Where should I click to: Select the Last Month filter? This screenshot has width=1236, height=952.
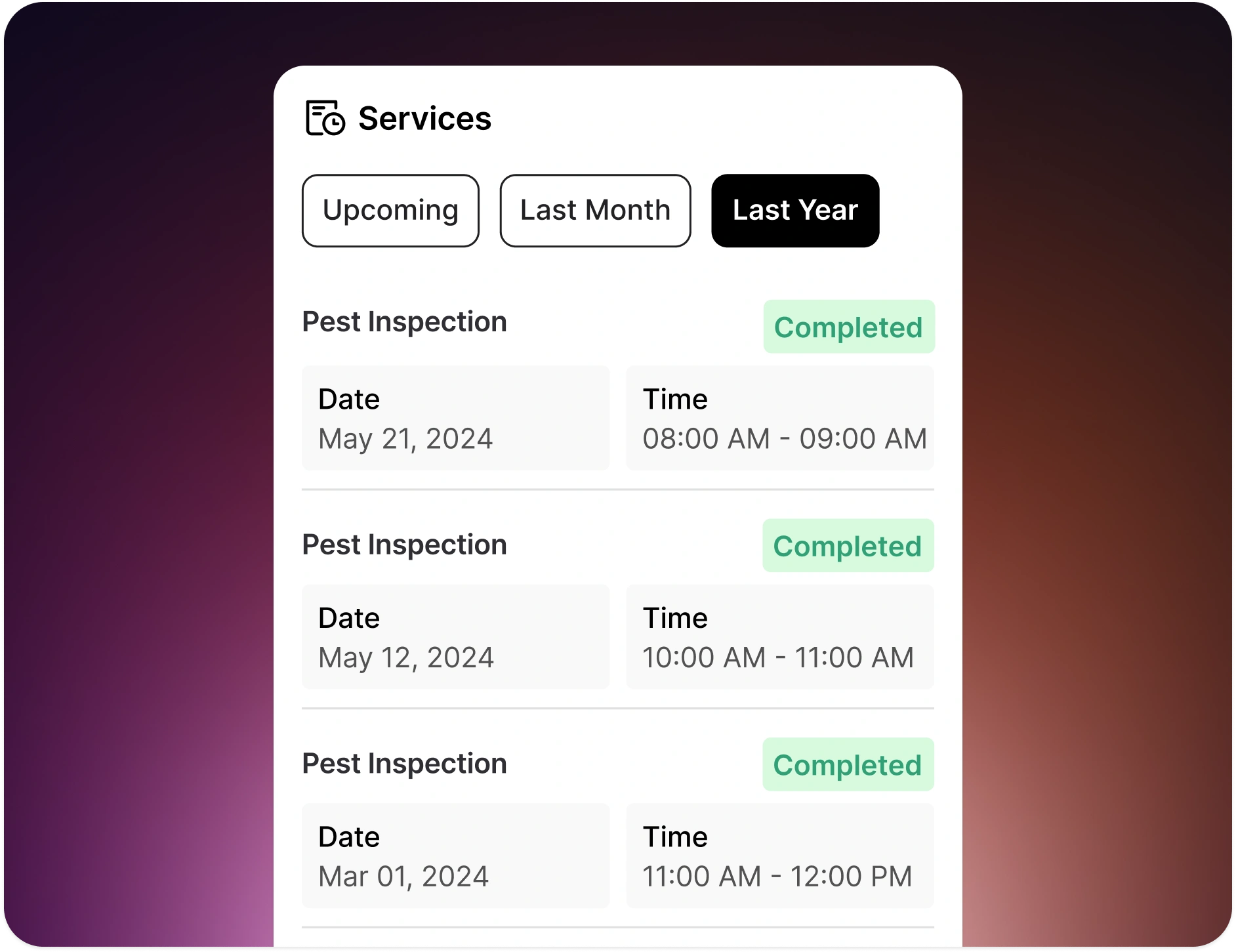click(595, 211)
